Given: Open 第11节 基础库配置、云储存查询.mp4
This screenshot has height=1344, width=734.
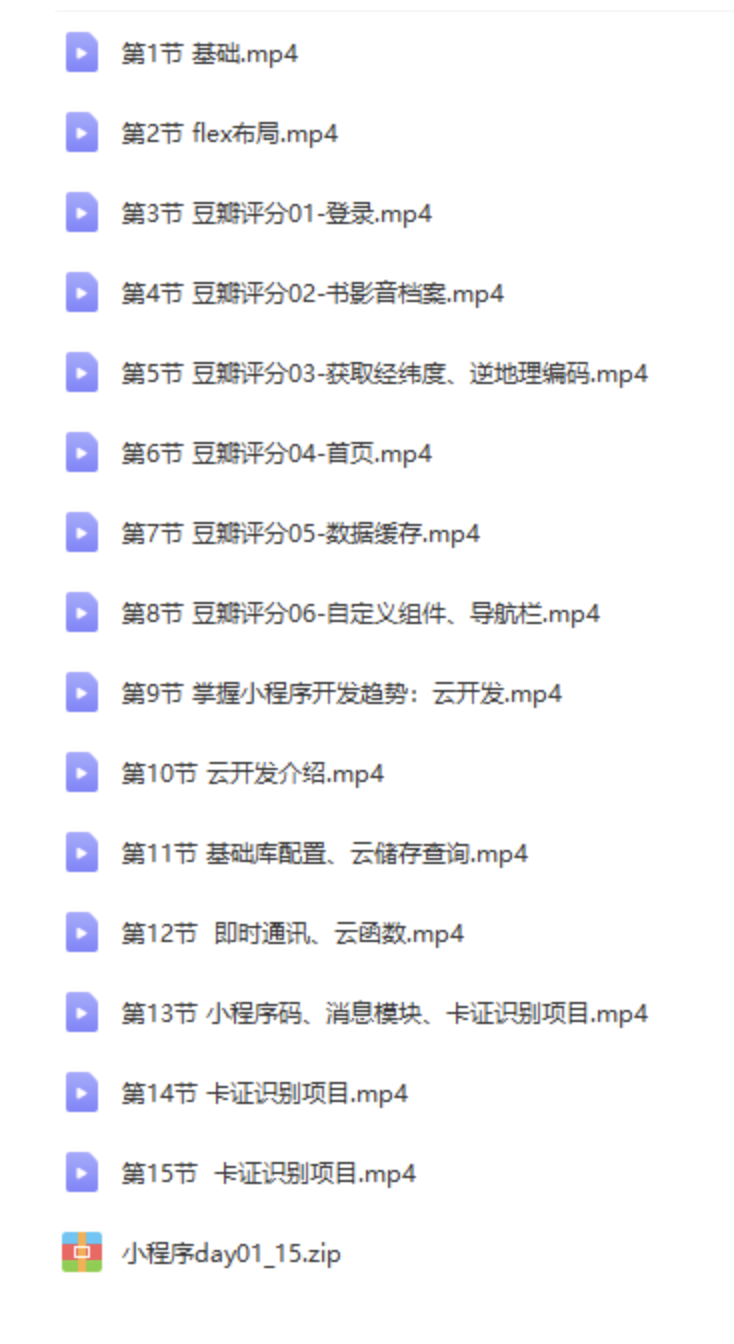Looking at the screenshot, I should (324, 853).
